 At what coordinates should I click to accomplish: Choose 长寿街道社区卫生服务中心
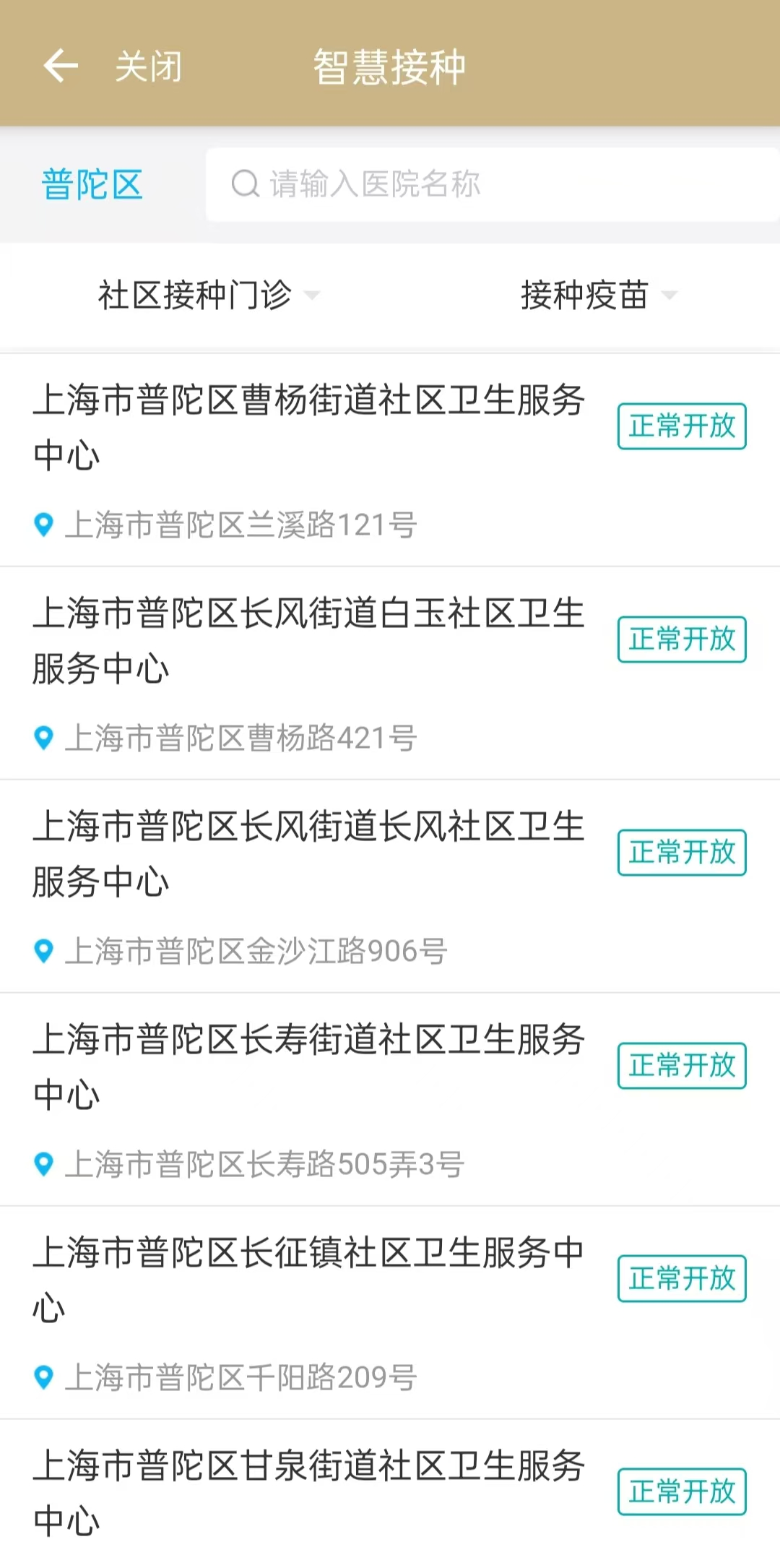pyautogui.click(x=309, y=1067)
